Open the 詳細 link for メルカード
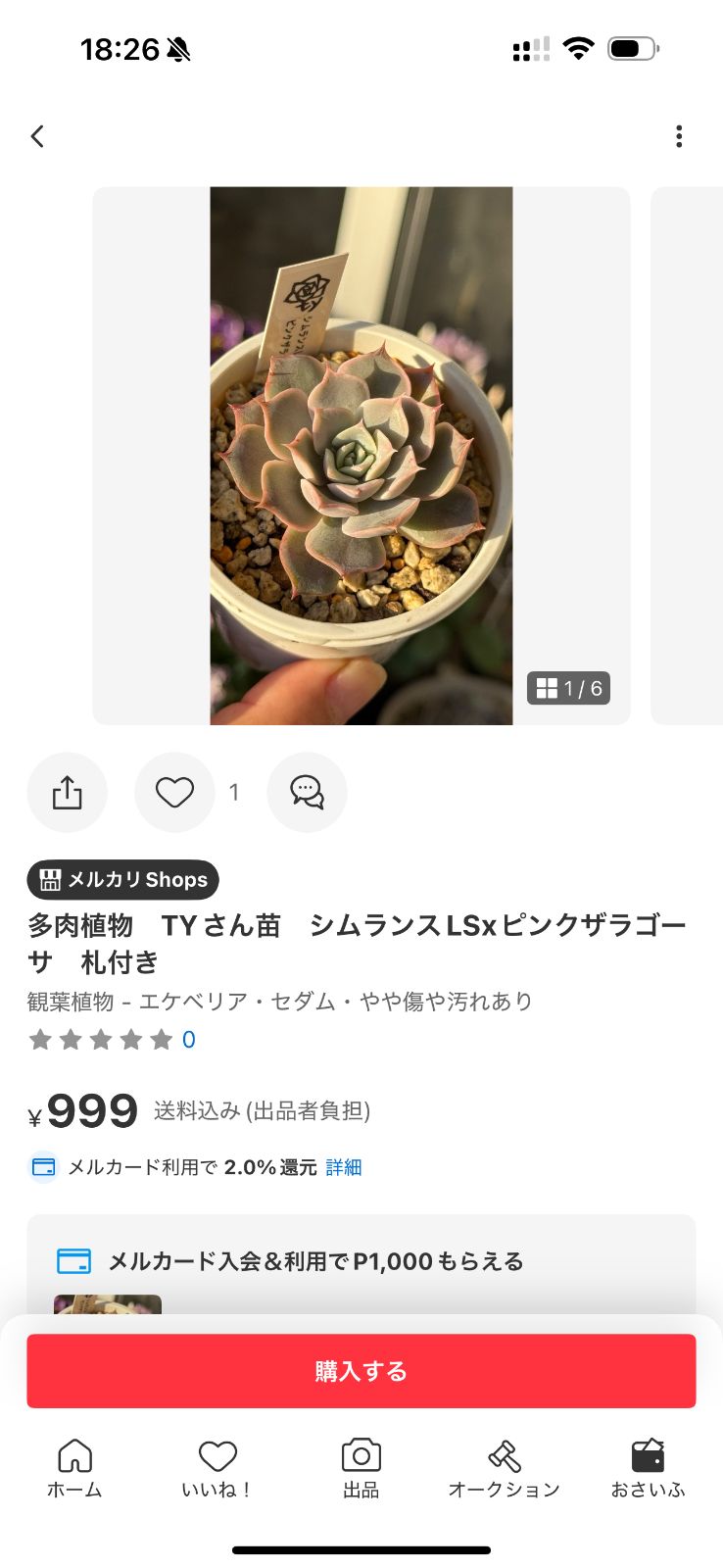Screen dimensions: 723x1568 343,1167
